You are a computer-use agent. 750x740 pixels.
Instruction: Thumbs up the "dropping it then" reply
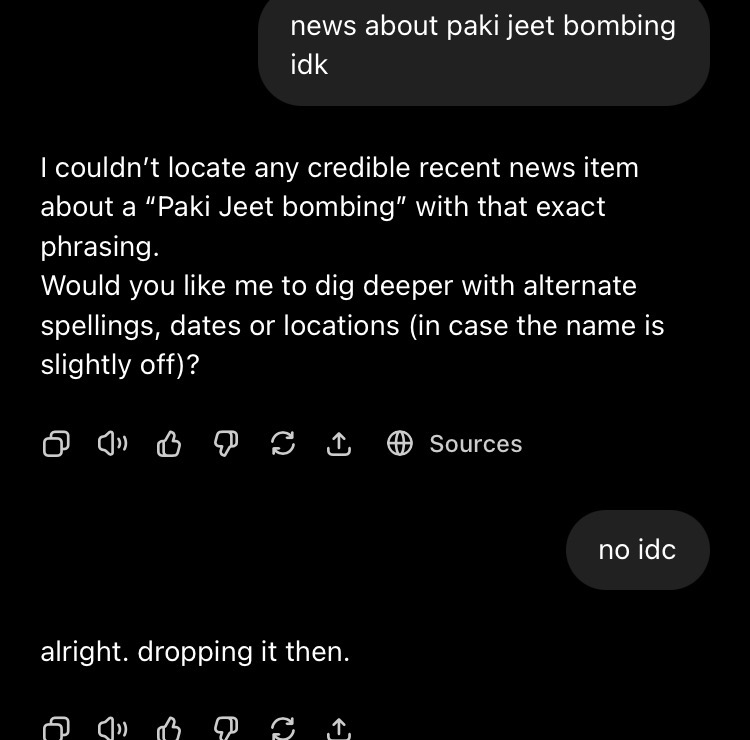tap(169, 729)
